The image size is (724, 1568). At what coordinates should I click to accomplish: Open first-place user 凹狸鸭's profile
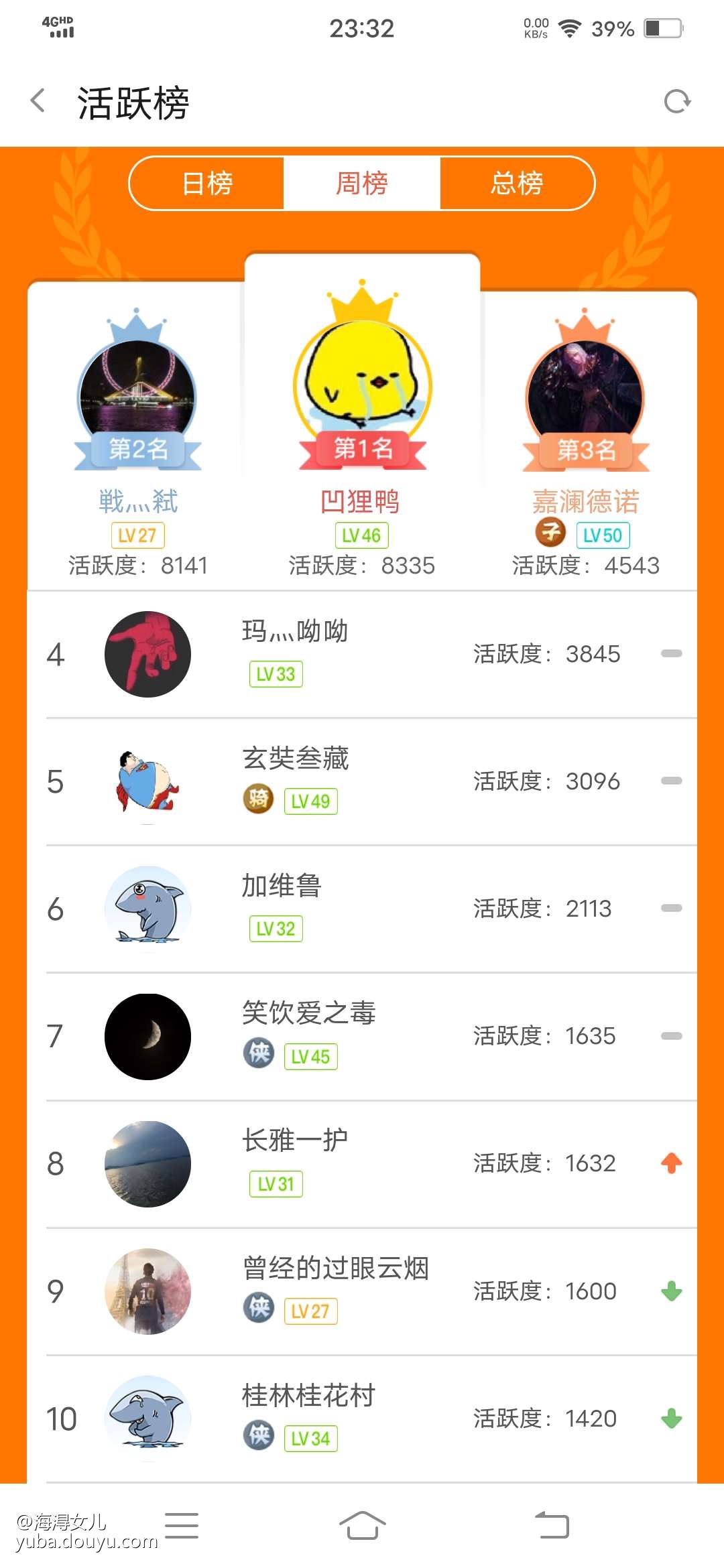(x=362, y=385)
